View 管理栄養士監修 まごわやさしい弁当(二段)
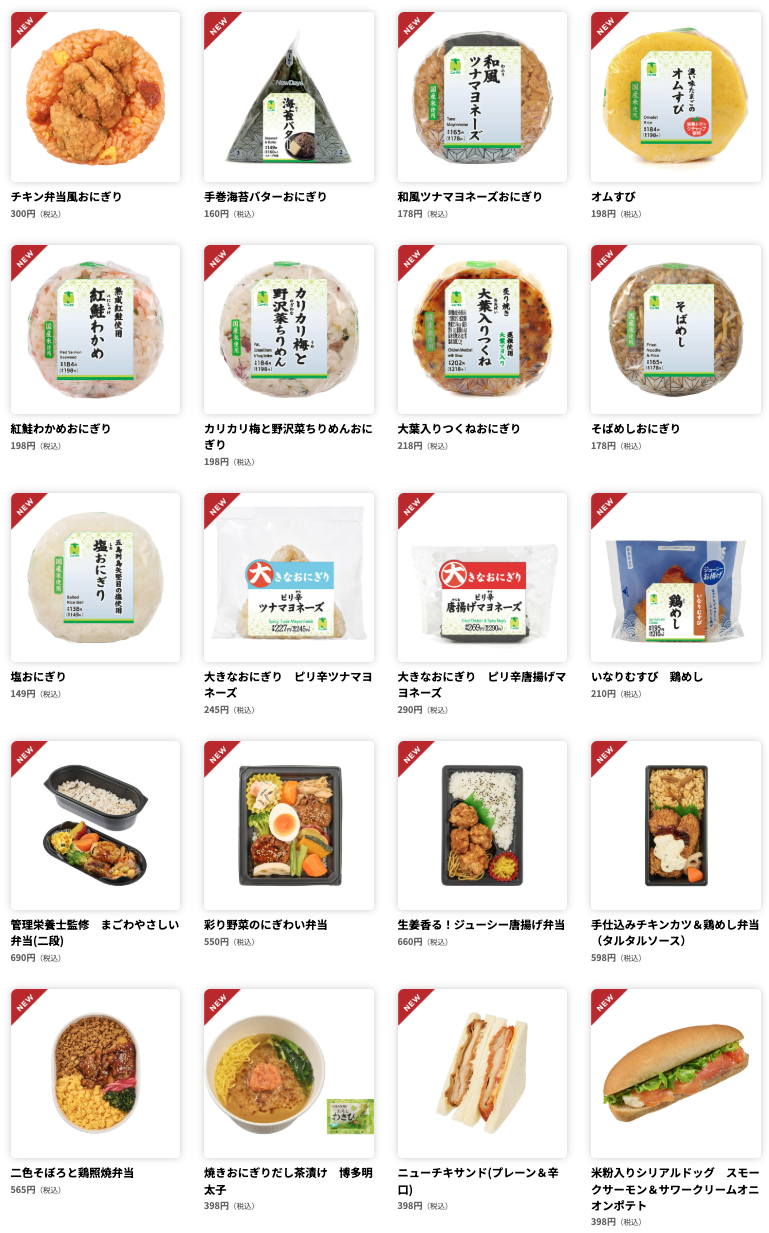Screen dimensions: 769x1233 pos(95,825)
